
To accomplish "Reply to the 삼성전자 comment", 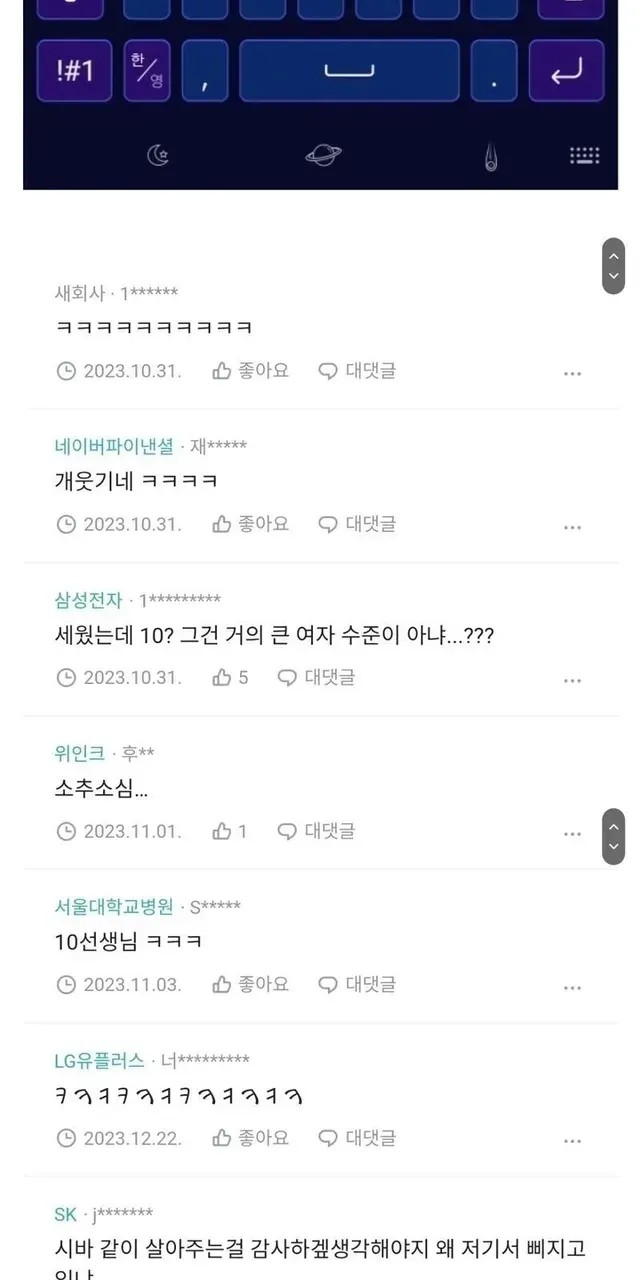I will click(316, 678).
